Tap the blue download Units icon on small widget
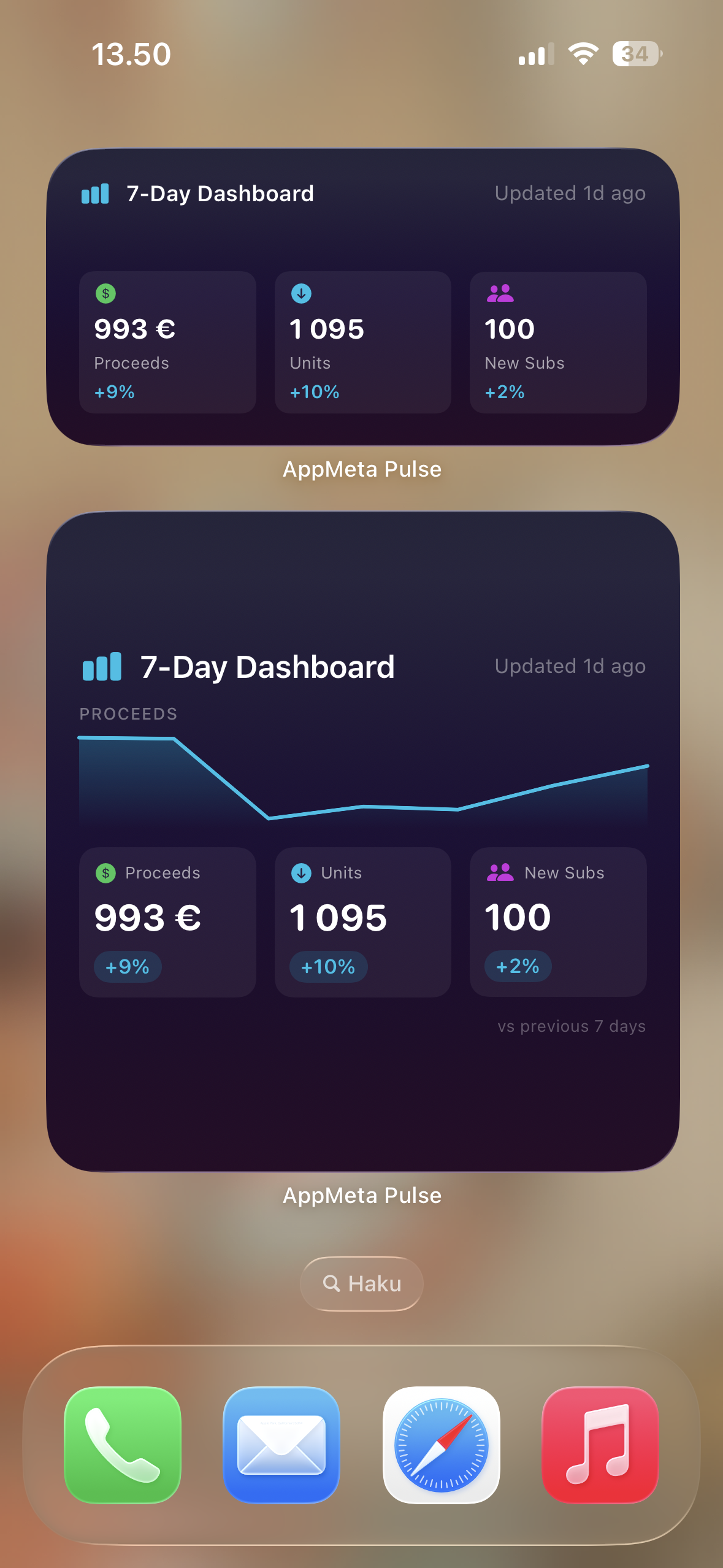This screenshot has width=723, height=1568. pos(300,294)
